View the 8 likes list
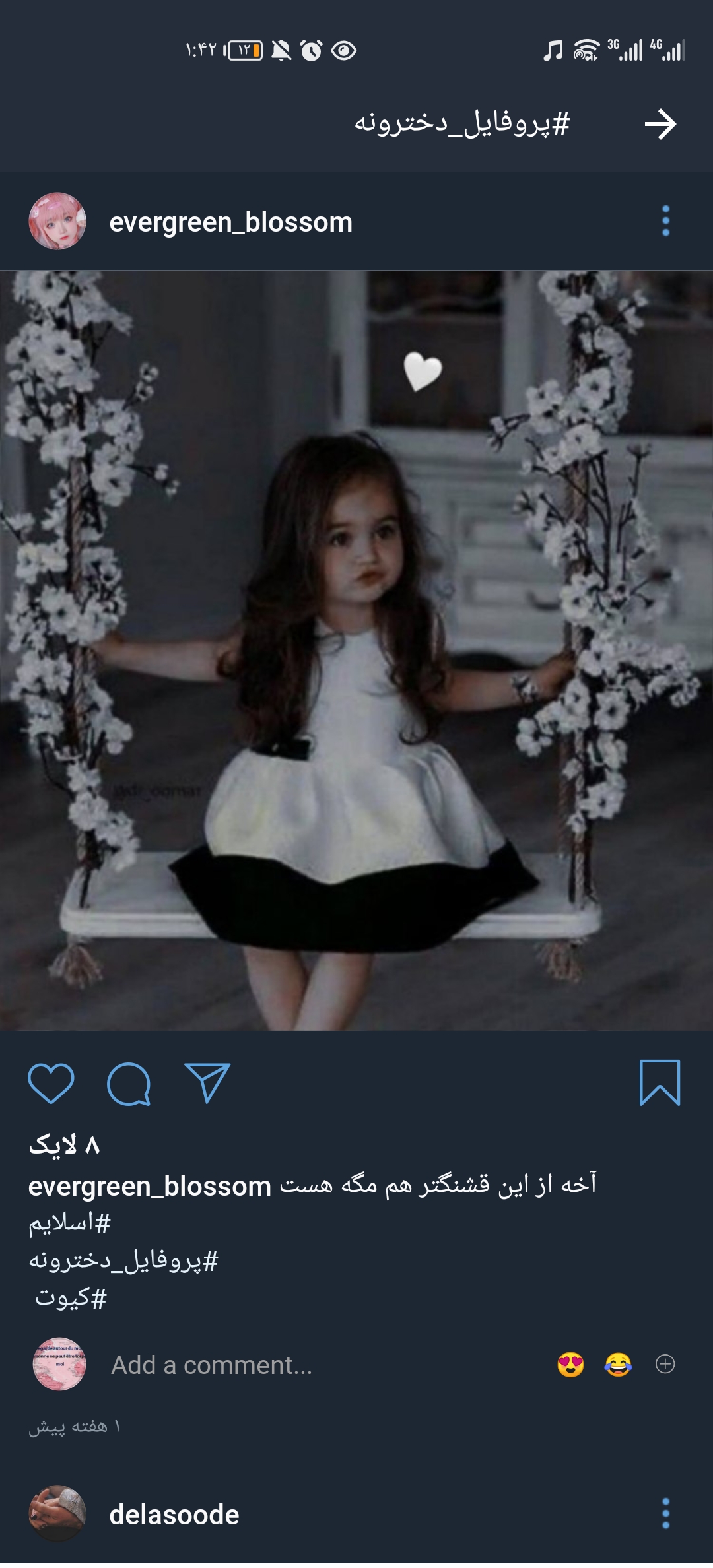713x1568 pixels. (x=64, y=1145)
